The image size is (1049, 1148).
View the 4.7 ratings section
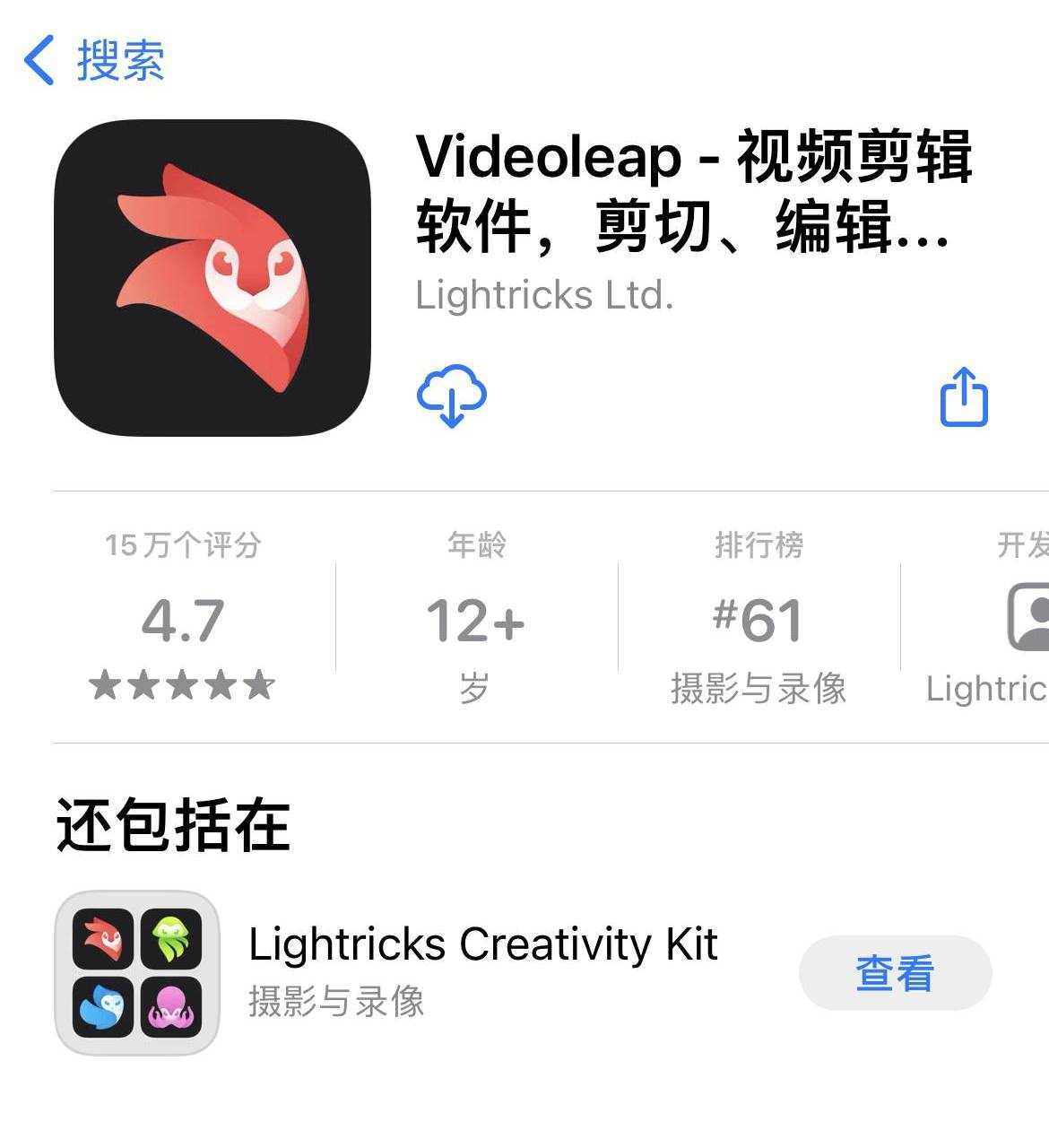[183, 621]
